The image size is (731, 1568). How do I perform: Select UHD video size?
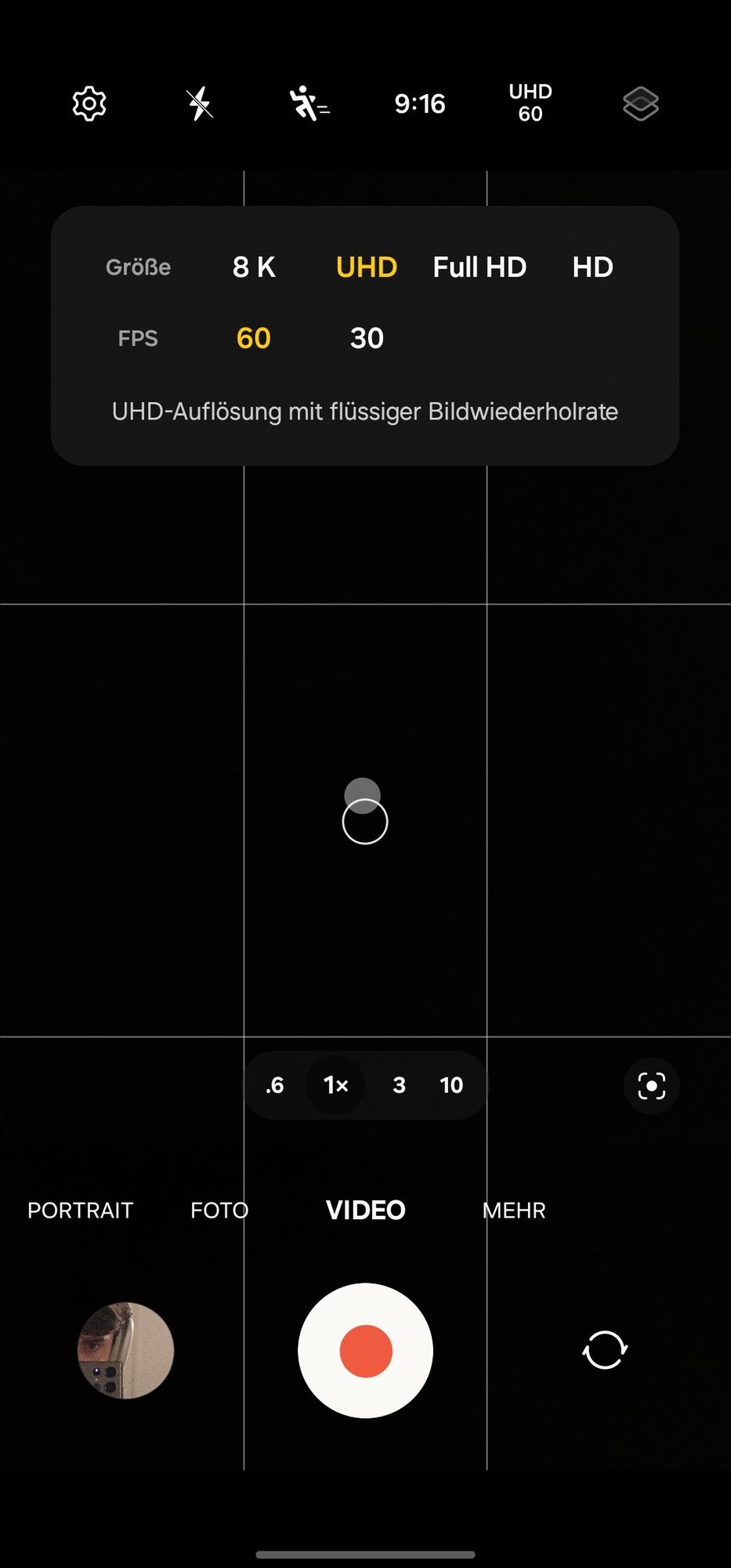(366, 267)
